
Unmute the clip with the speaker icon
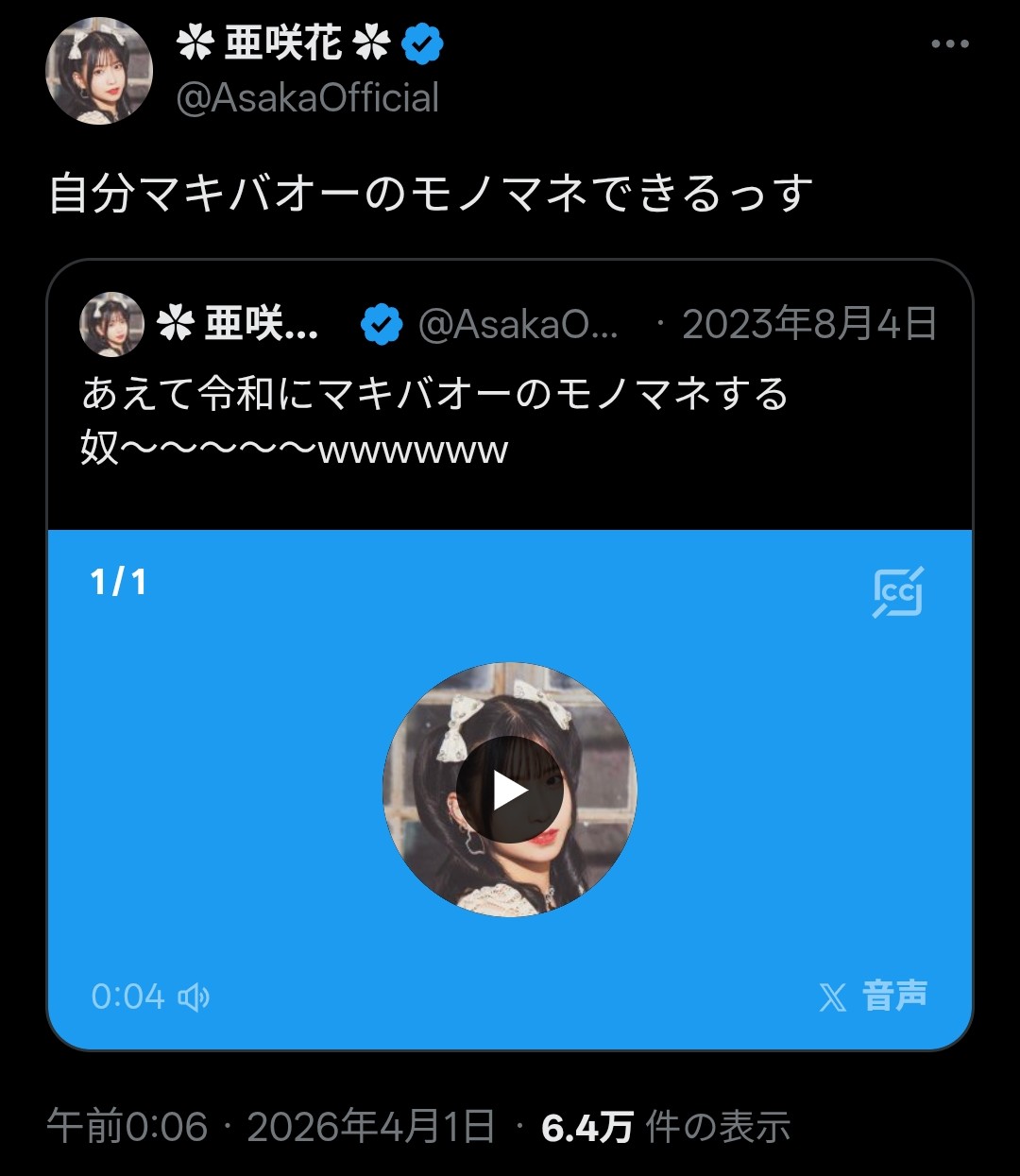(194, 997)
